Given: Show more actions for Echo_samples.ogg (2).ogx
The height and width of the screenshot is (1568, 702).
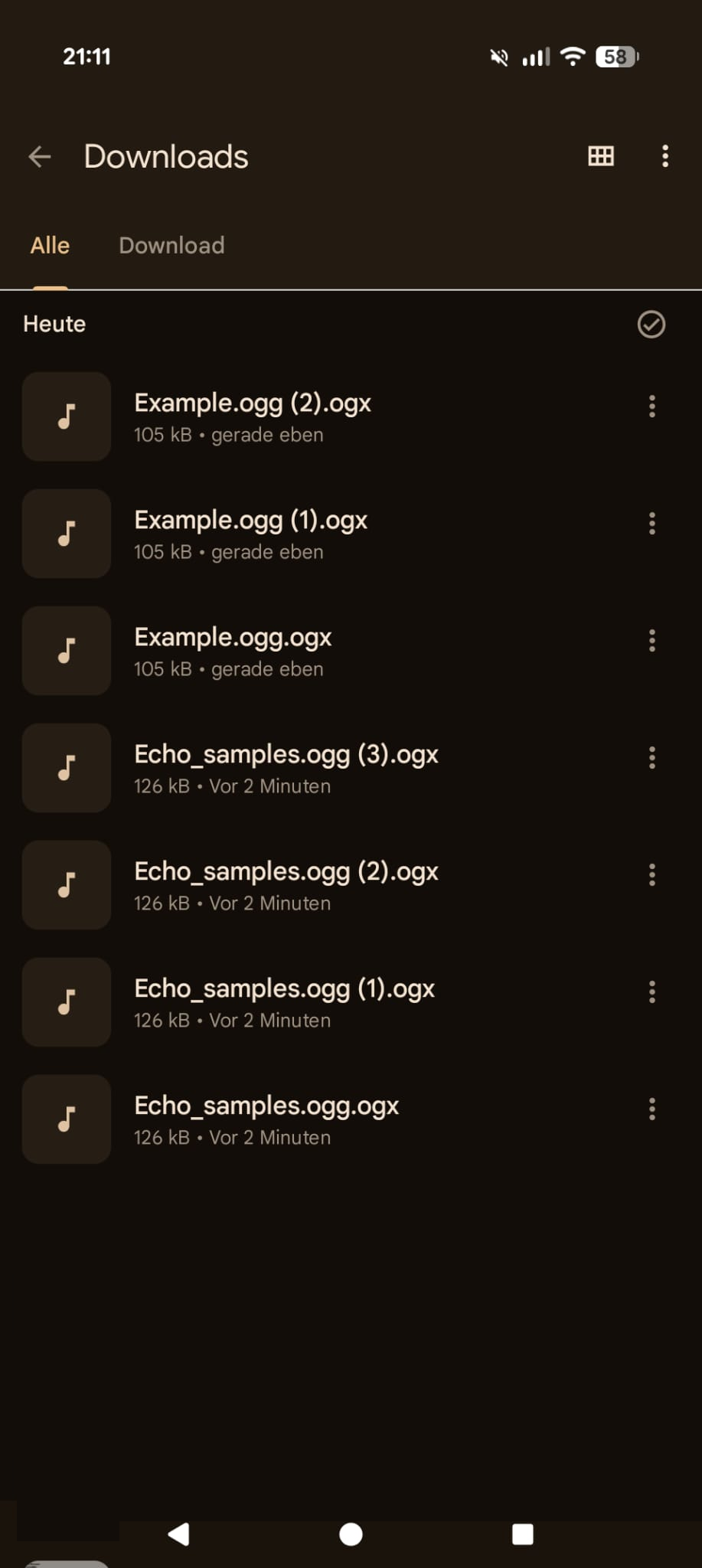Looking at the screenshot, I should [x=651, y=875].
